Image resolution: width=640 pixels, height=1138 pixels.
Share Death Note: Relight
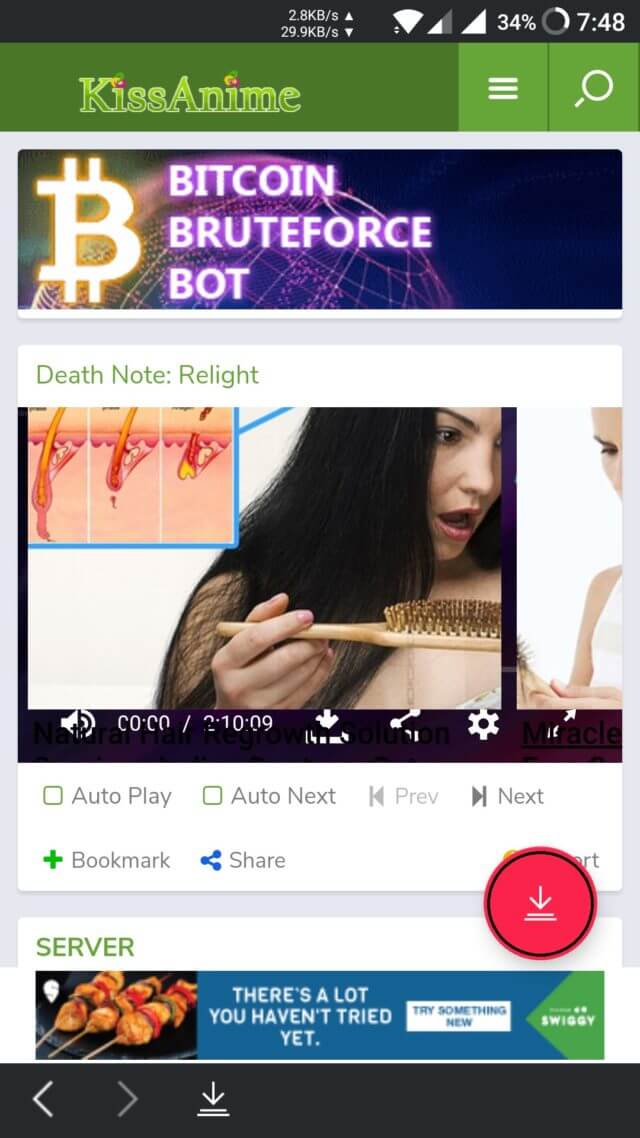243,860
